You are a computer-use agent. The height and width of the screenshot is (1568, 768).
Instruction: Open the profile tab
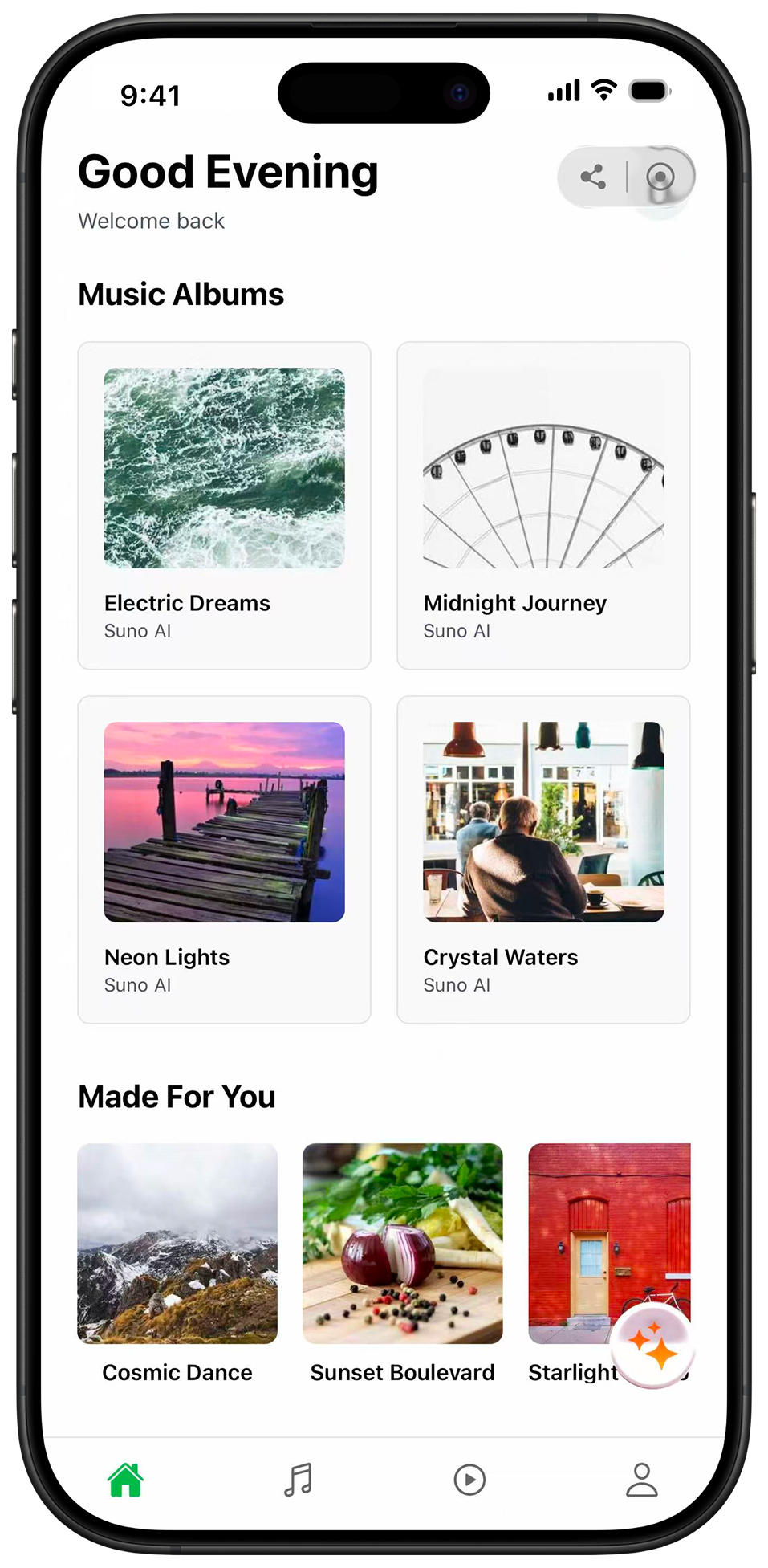click(641, 1480)
